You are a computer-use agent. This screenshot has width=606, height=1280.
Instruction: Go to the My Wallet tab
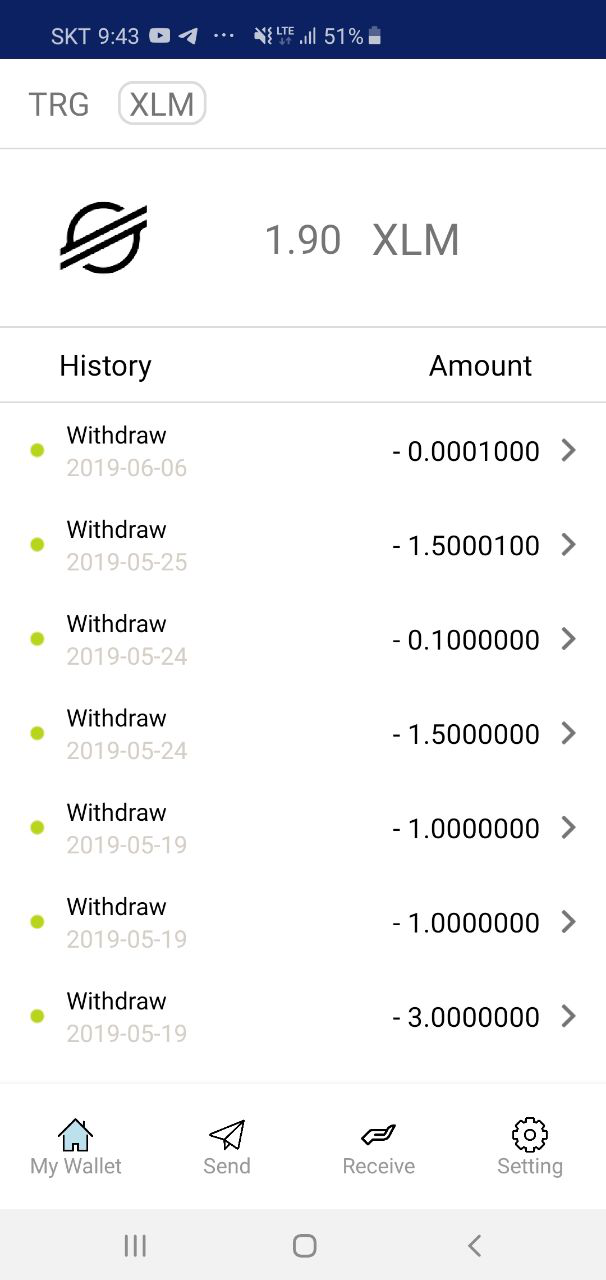point(76,1147)
